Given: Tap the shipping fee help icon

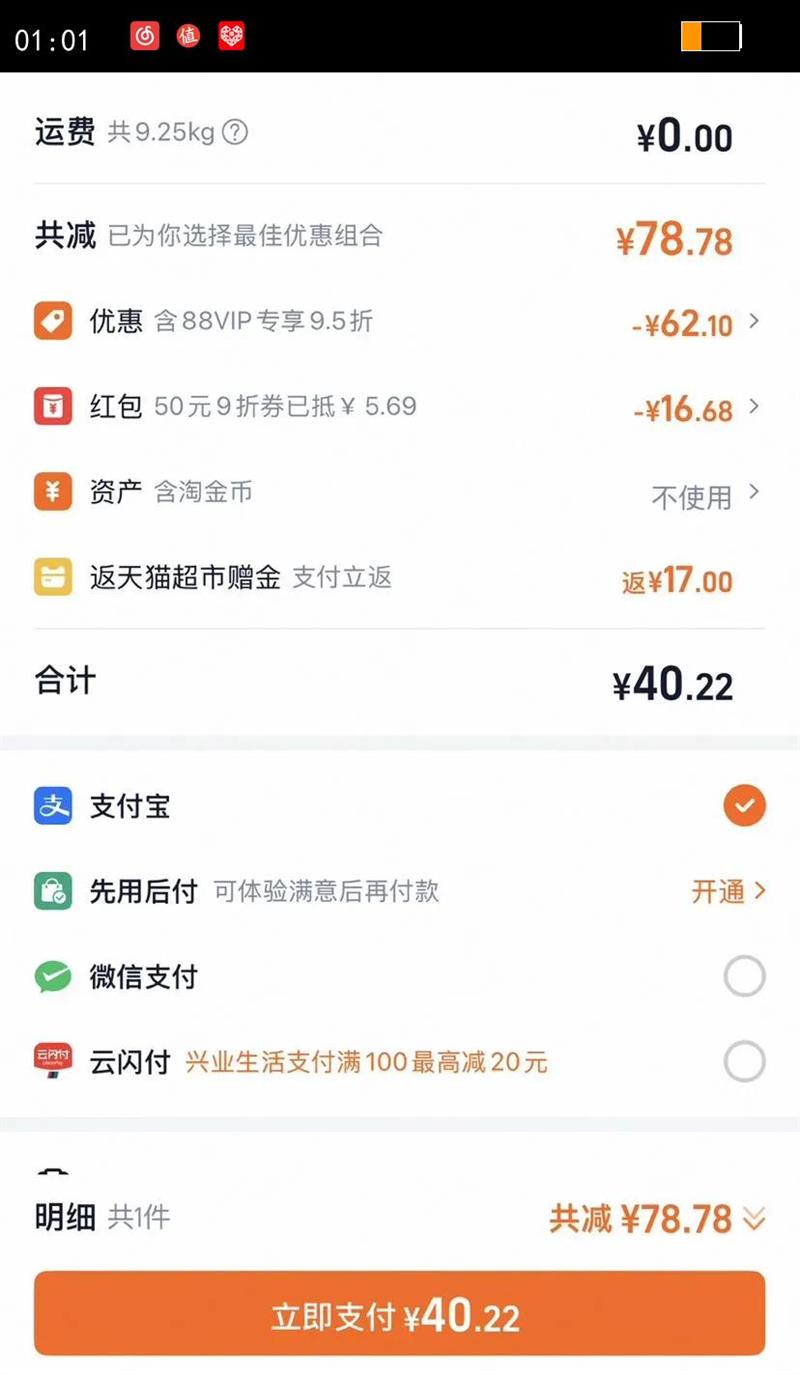Looking at the screenshot, I should 234,132.
